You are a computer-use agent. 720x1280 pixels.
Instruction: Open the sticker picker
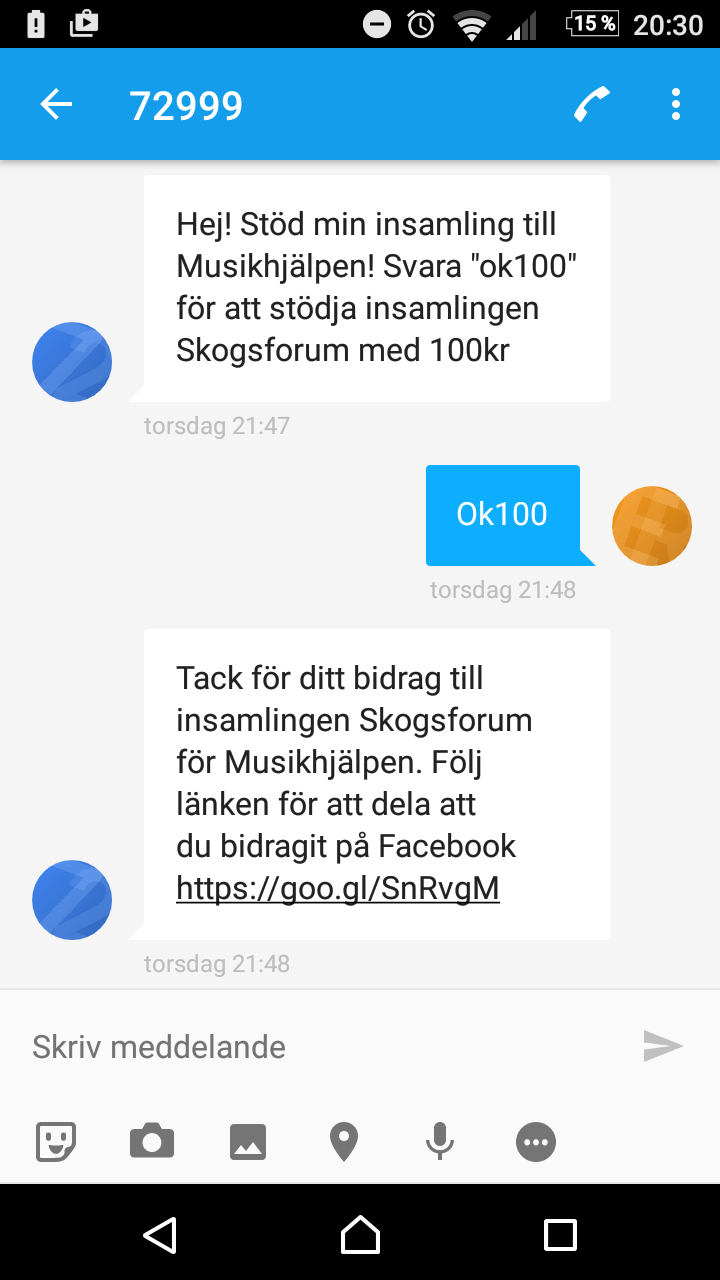[56, 1141]
